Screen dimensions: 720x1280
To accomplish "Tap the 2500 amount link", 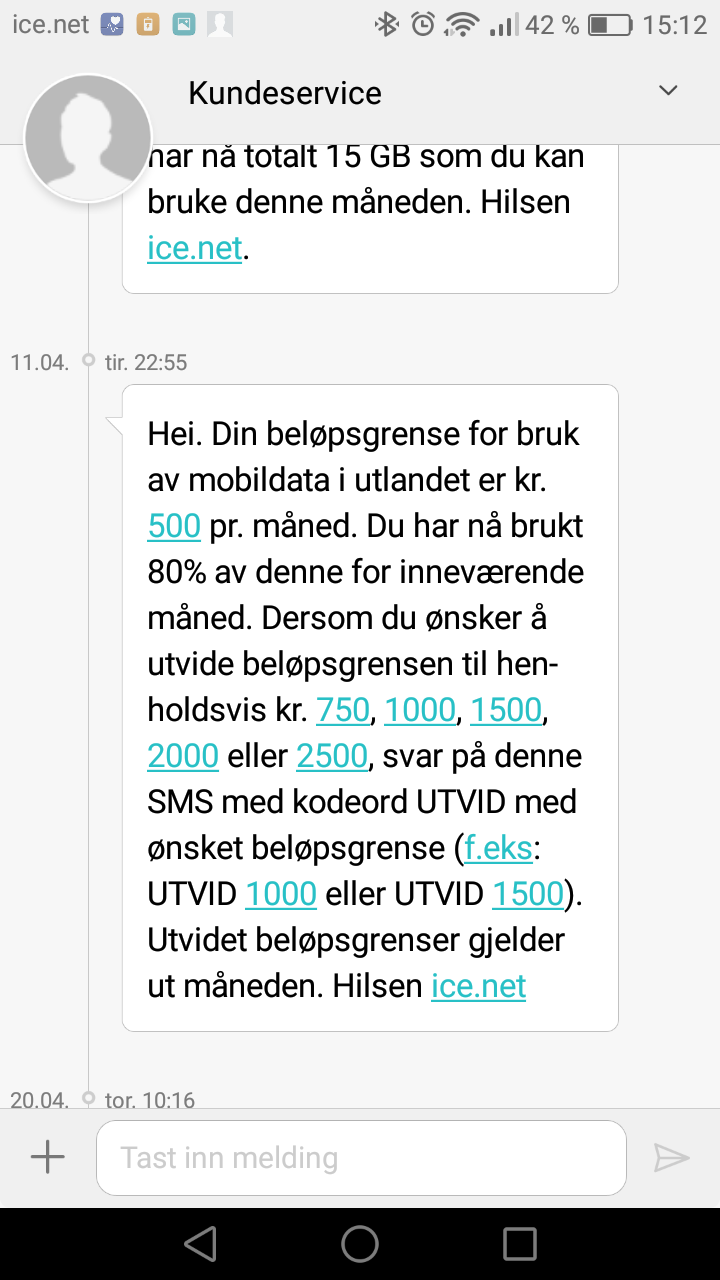I will pos(332,756).
